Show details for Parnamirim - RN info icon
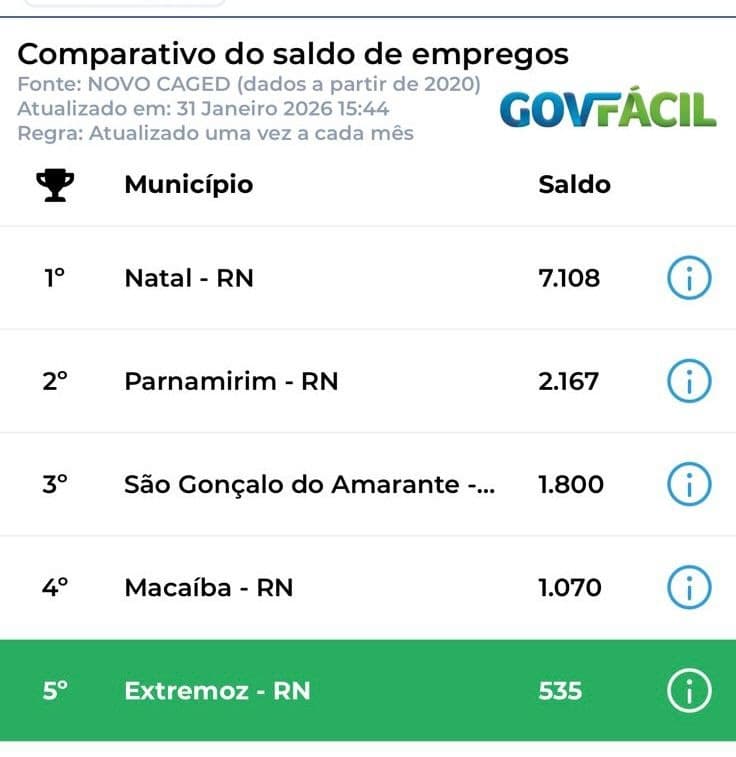 point(688,382)
